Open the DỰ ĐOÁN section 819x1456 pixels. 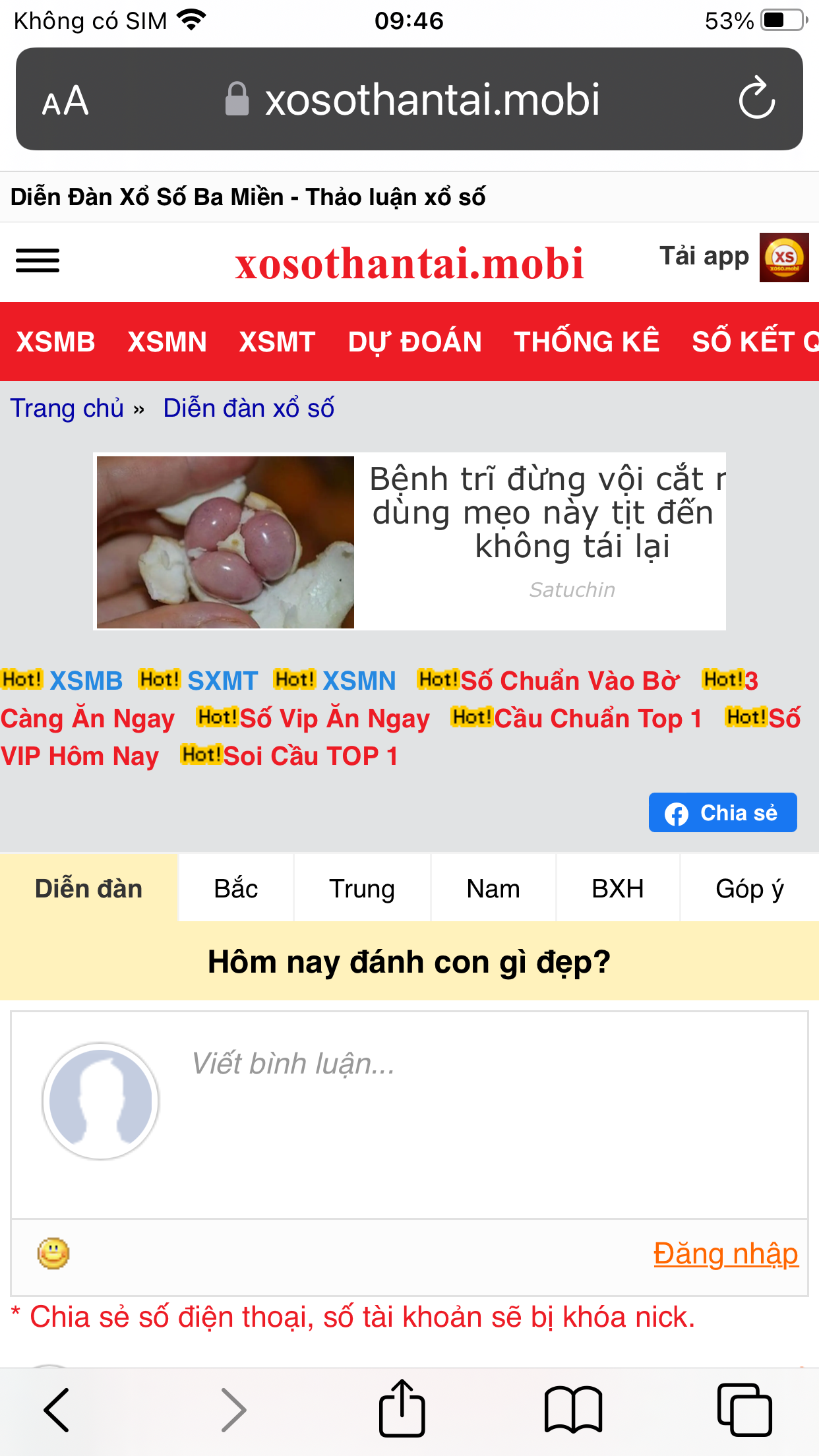(415, 342)
